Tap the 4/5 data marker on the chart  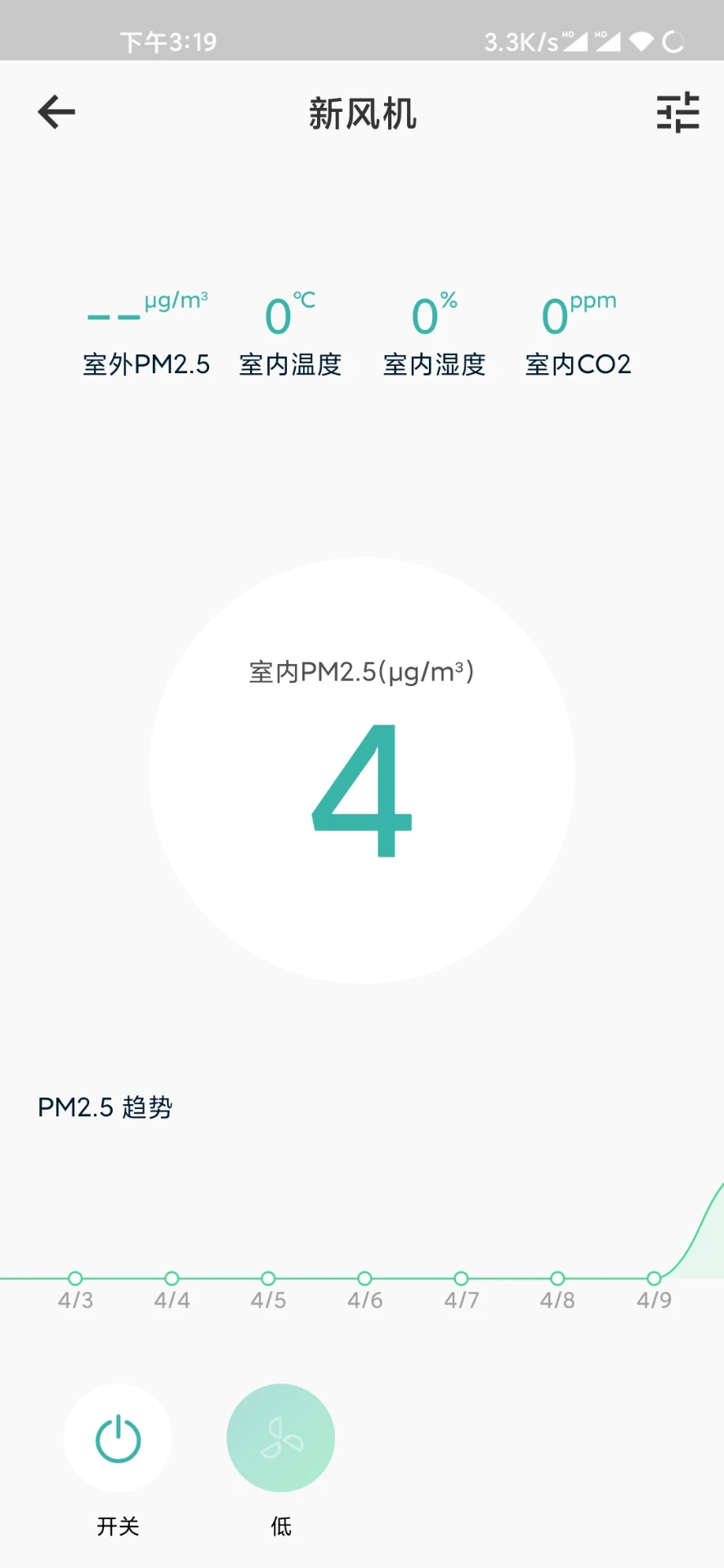coord(268,1278)
